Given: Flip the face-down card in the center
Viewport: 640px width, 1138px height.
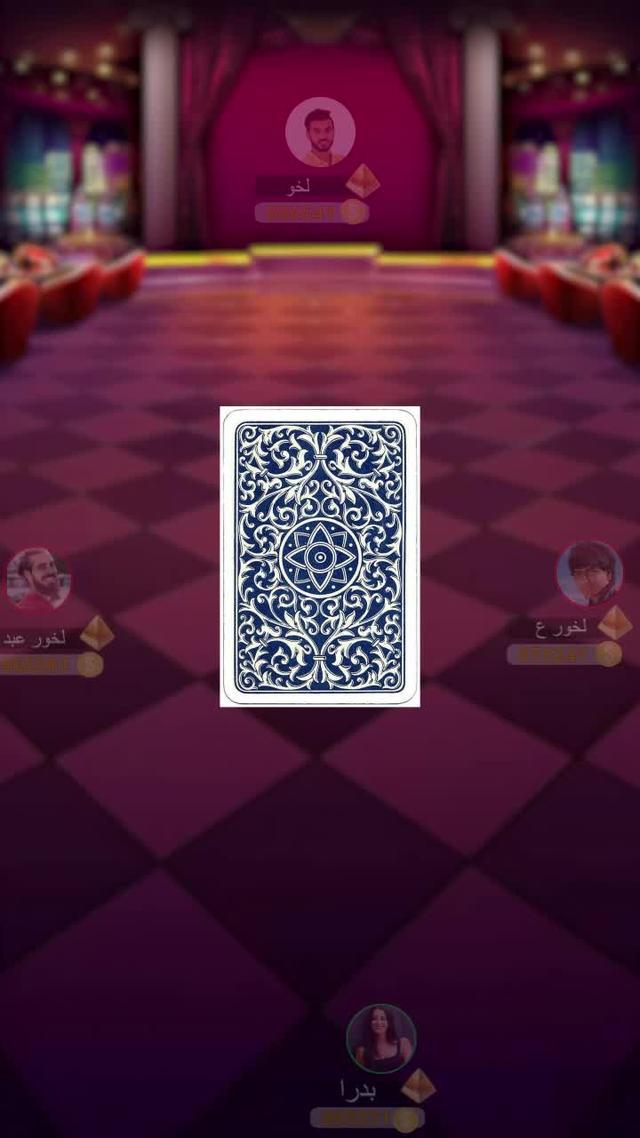Looking at the screenshot, I should click(320, 556).
